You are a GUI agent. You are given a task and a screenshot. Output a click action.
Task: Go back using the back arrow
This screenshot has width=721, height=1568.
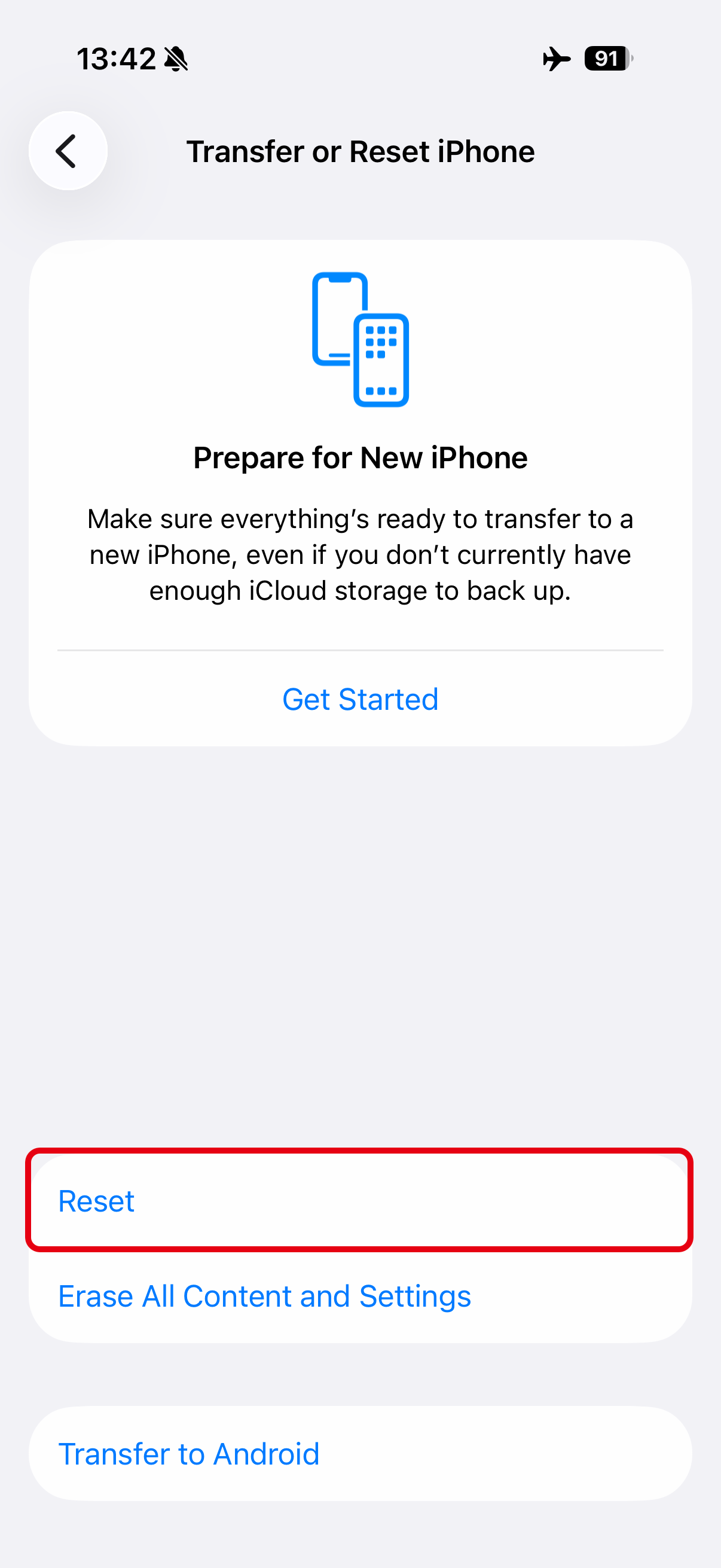tap(68, 151)
